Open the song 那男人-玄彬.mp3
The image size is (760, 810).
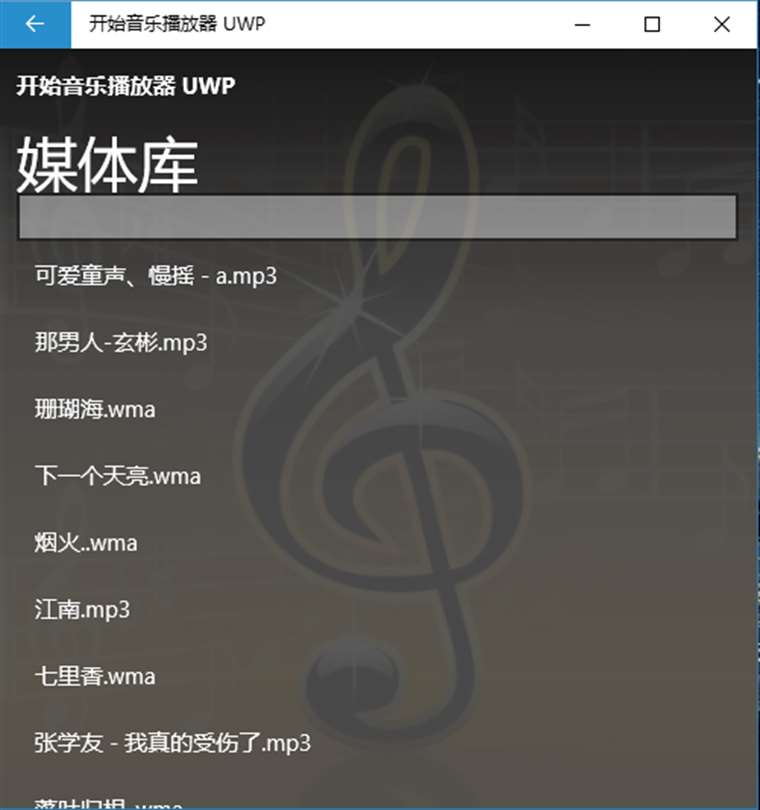[121, 343]
